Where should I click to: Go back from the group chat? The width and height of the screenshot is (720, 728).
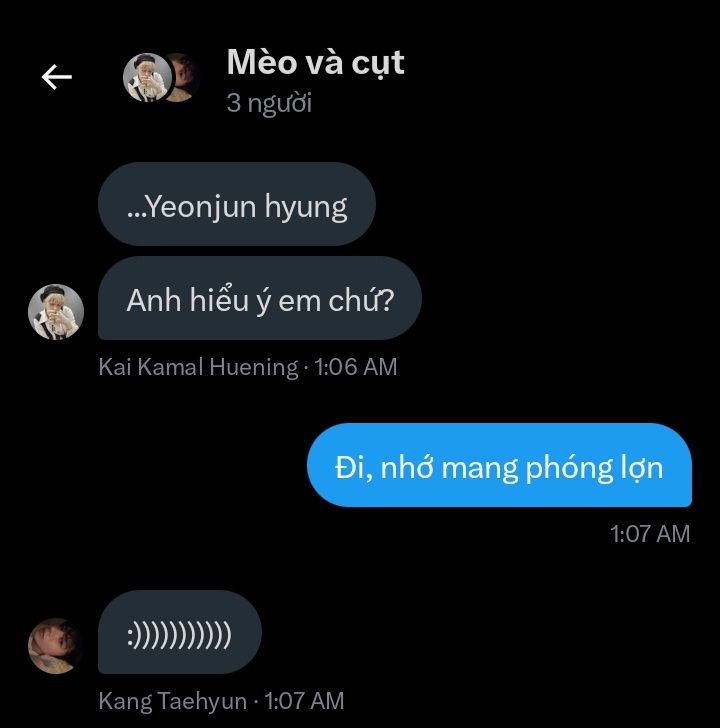point(56,77)
